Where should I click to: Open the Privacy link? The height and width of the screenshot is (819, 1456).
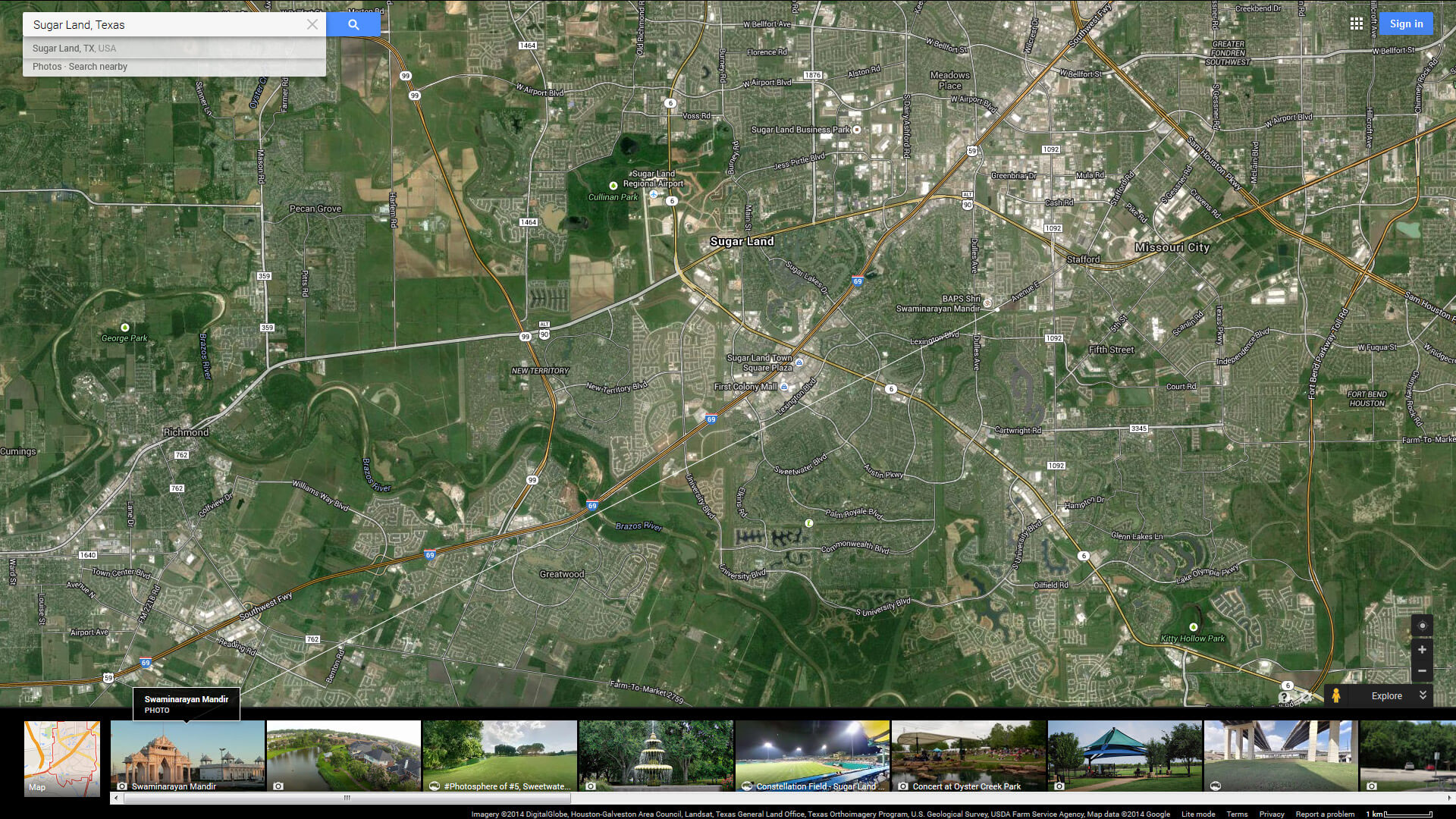click(1272, 814)
